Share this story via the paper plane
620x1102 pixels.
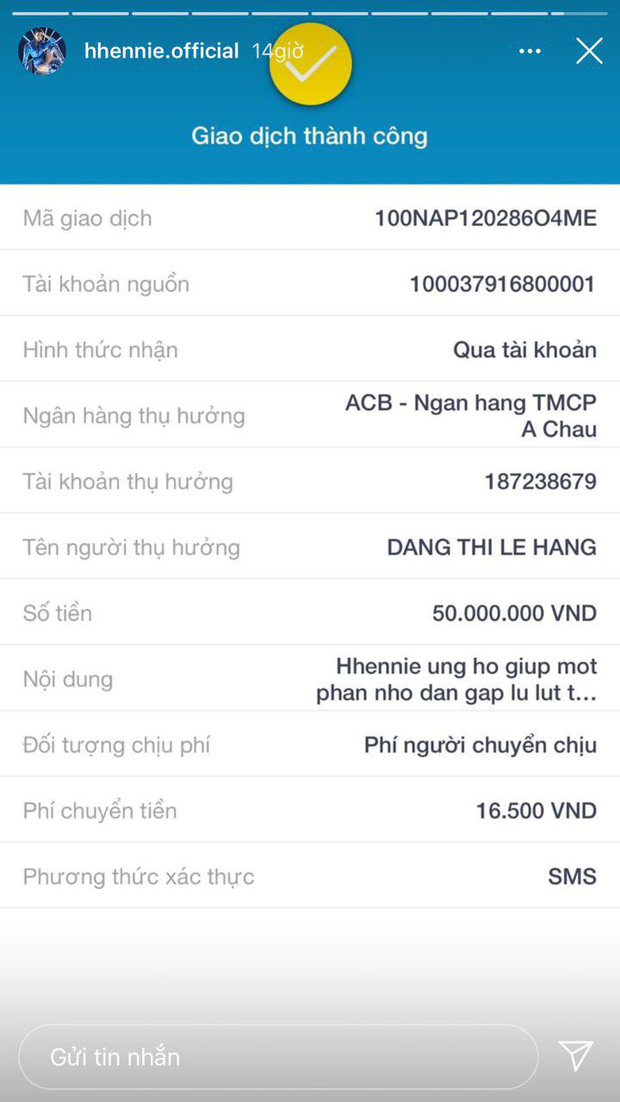[576, 1055]
